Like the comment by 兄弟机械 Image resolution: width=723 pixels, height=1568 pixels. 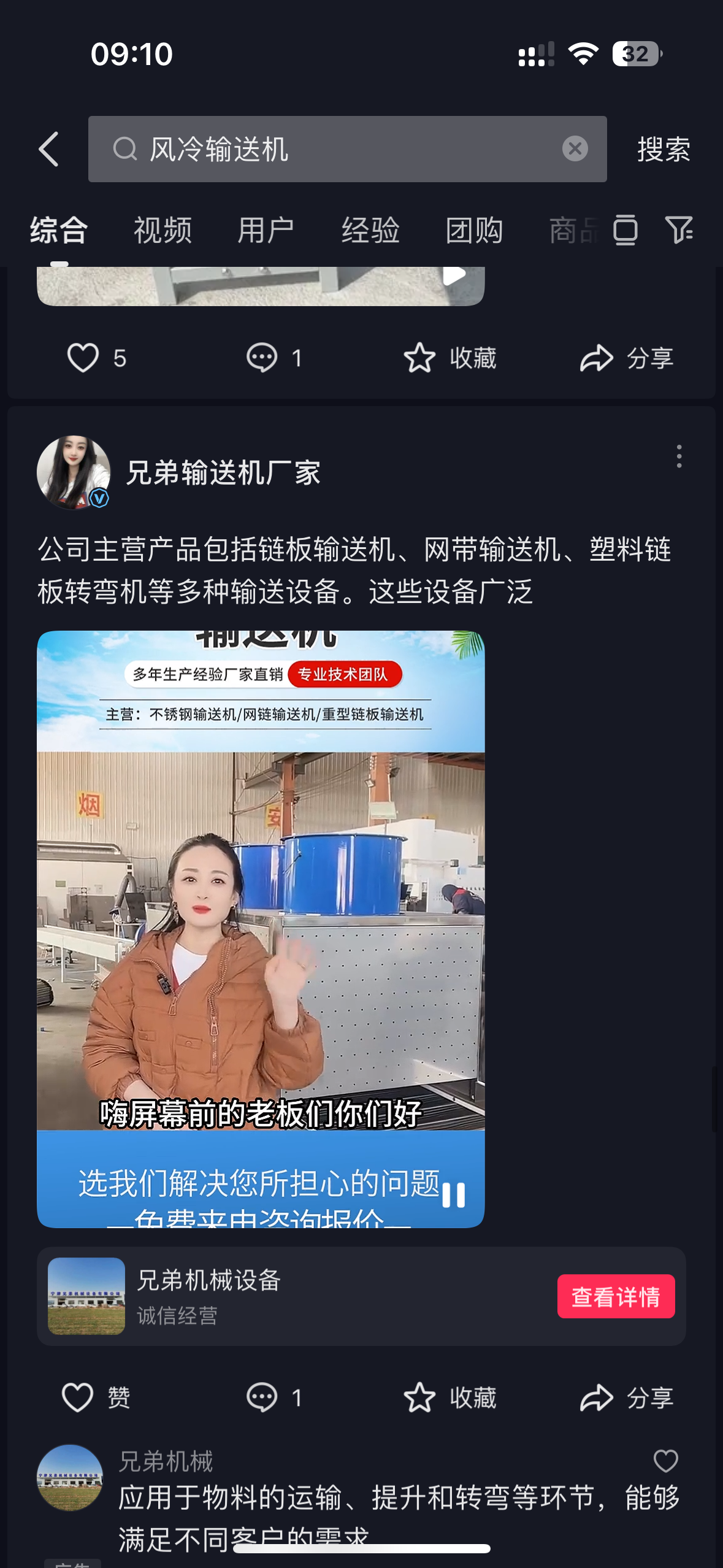pos(665,1461)
